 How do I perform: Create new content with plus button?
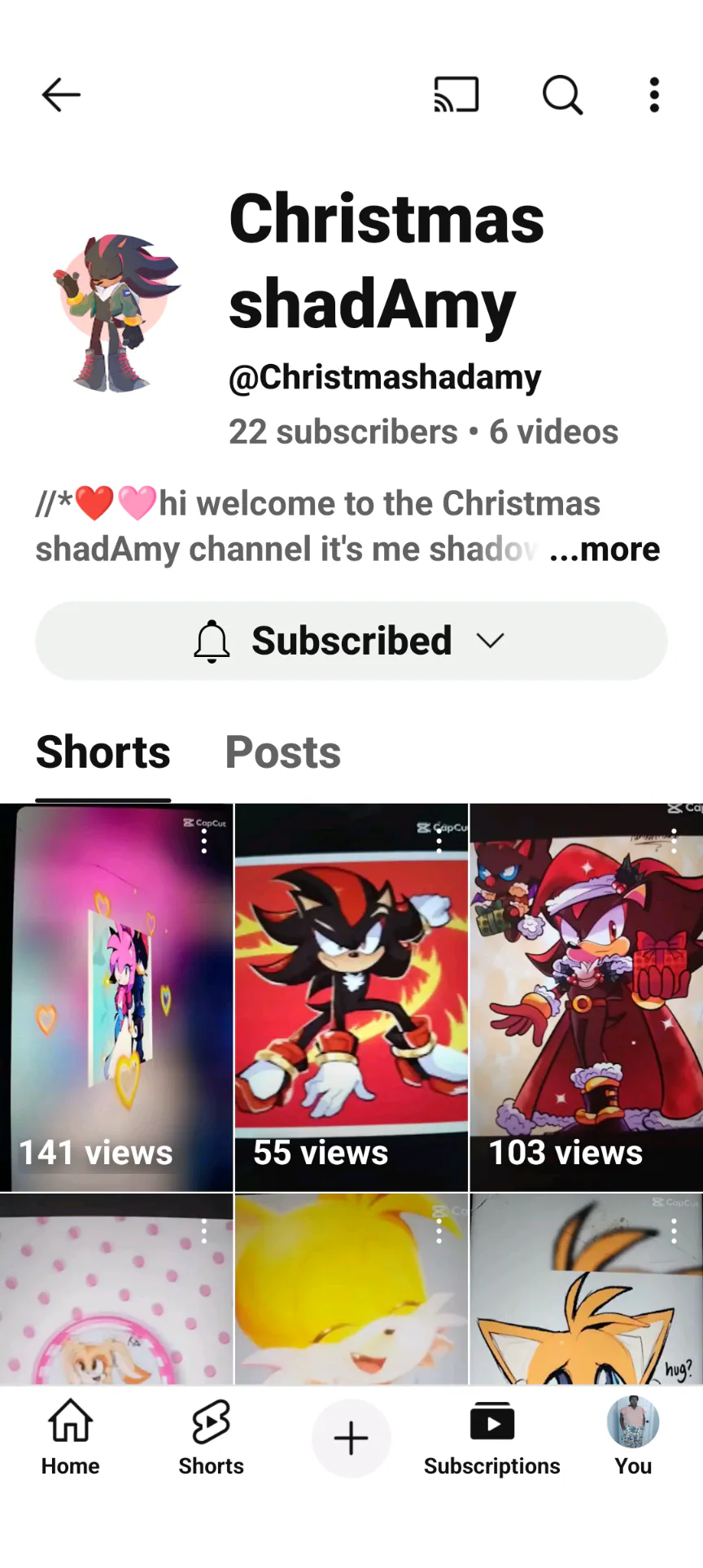pos(351,1438)
